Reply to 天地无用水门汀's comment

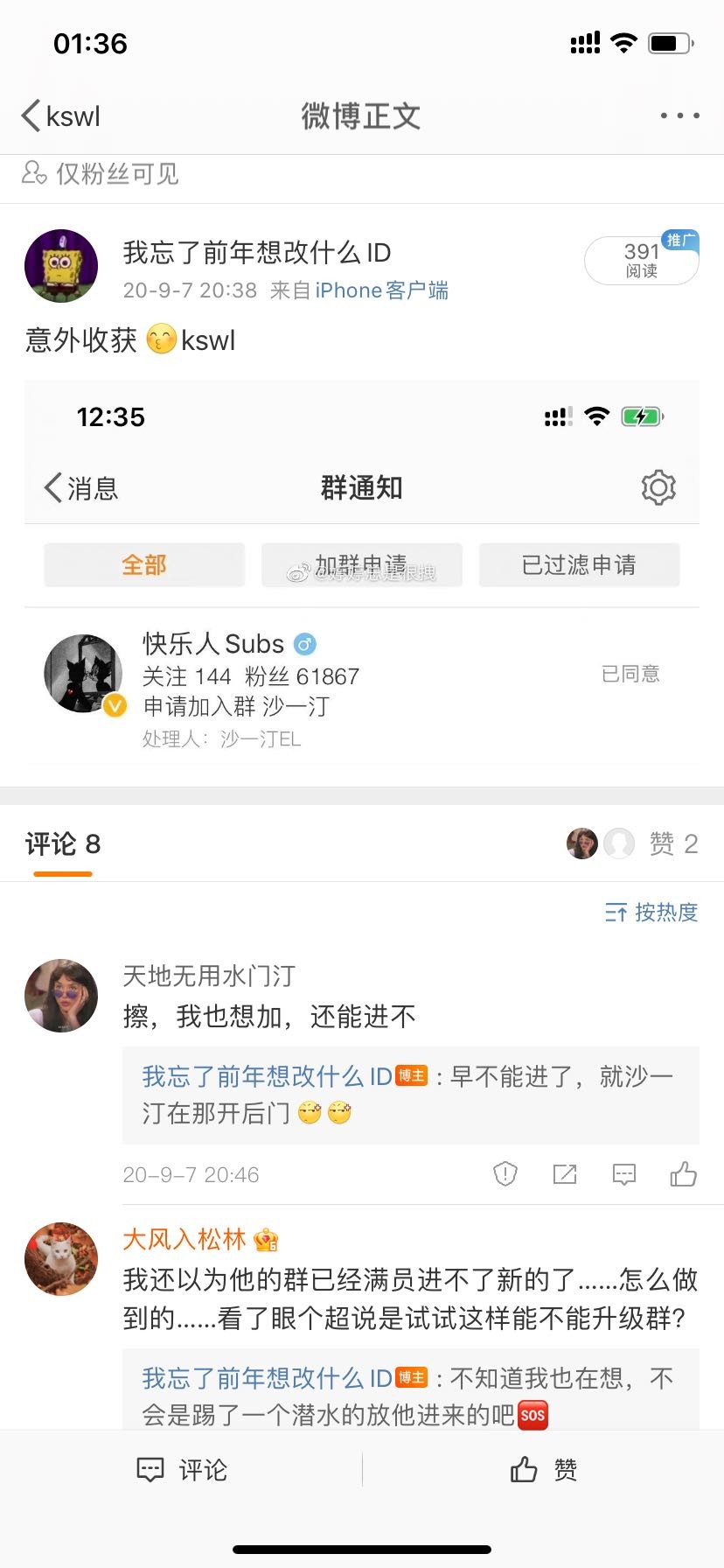click(x=624, y=1174)
